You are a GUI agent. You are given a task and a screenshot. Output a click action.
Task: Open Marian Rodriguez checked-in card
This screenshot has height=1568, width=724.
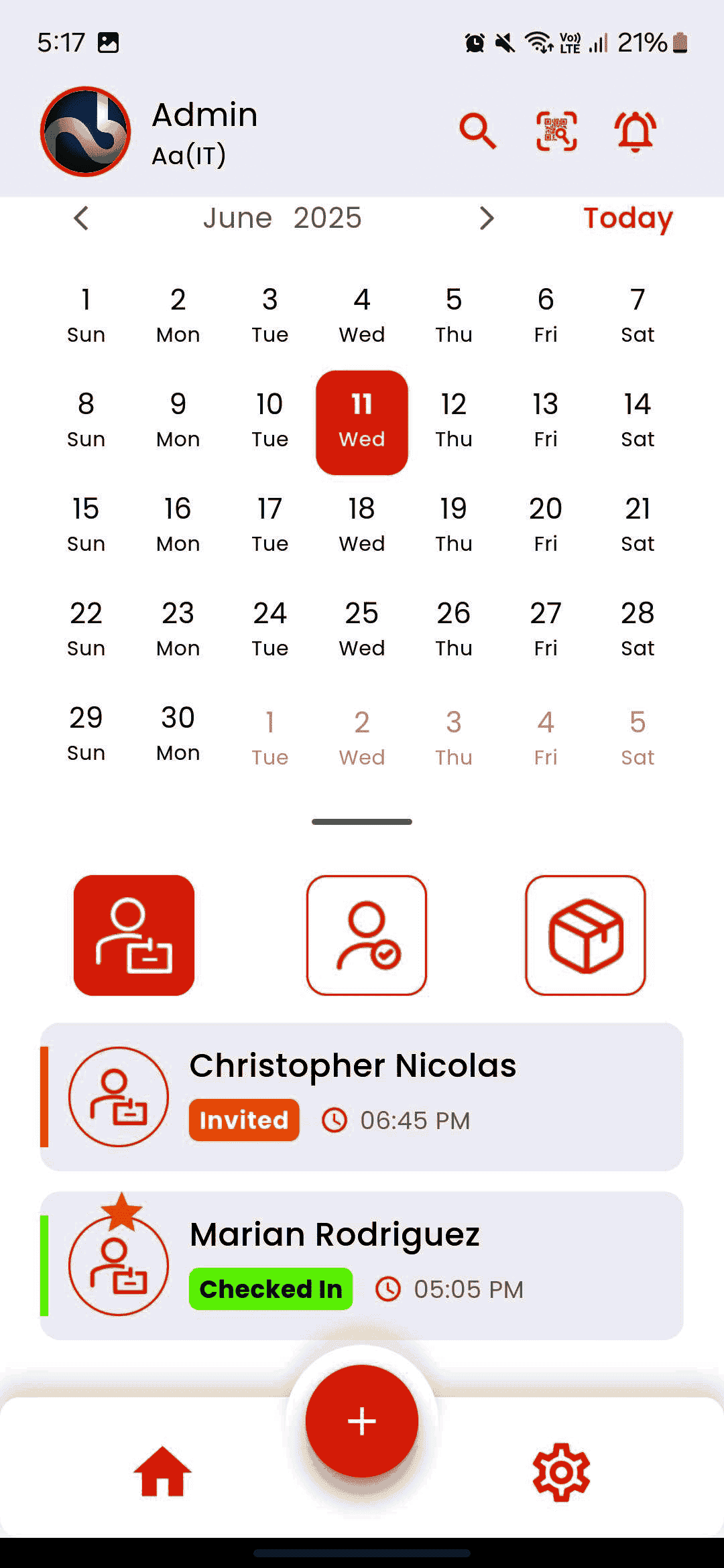click(362, 1266)
